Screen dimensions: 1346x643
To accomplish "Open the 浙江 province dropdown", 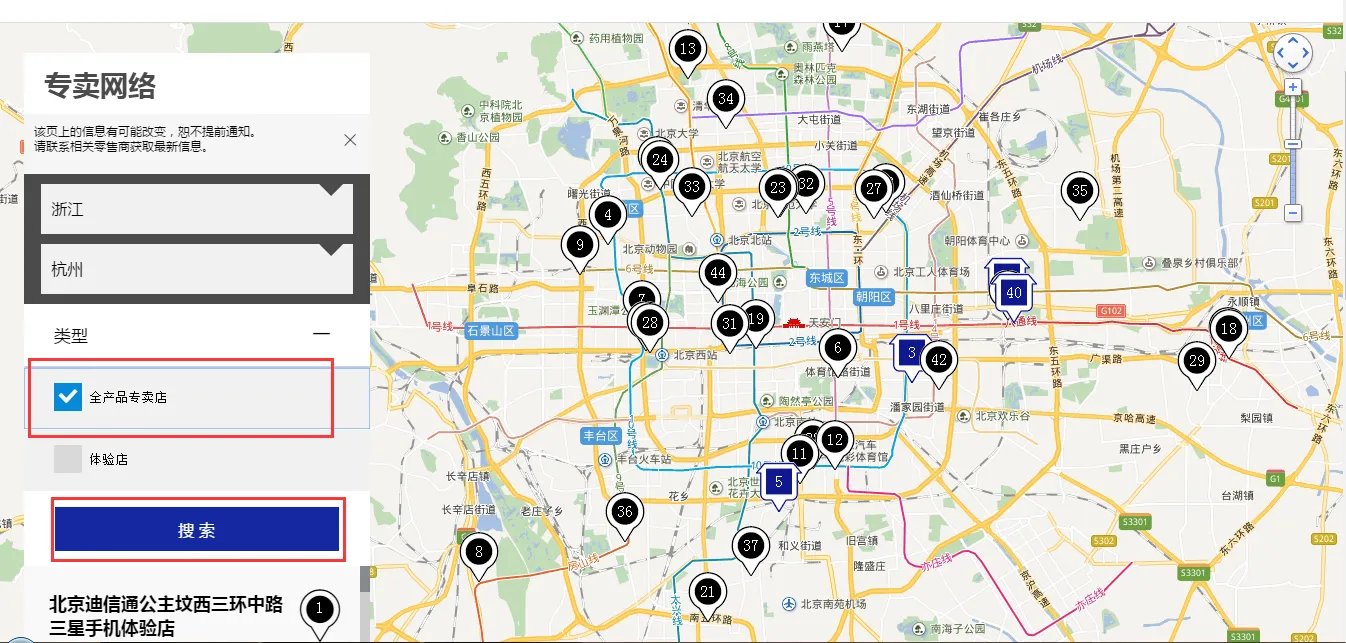I will 197,208.
